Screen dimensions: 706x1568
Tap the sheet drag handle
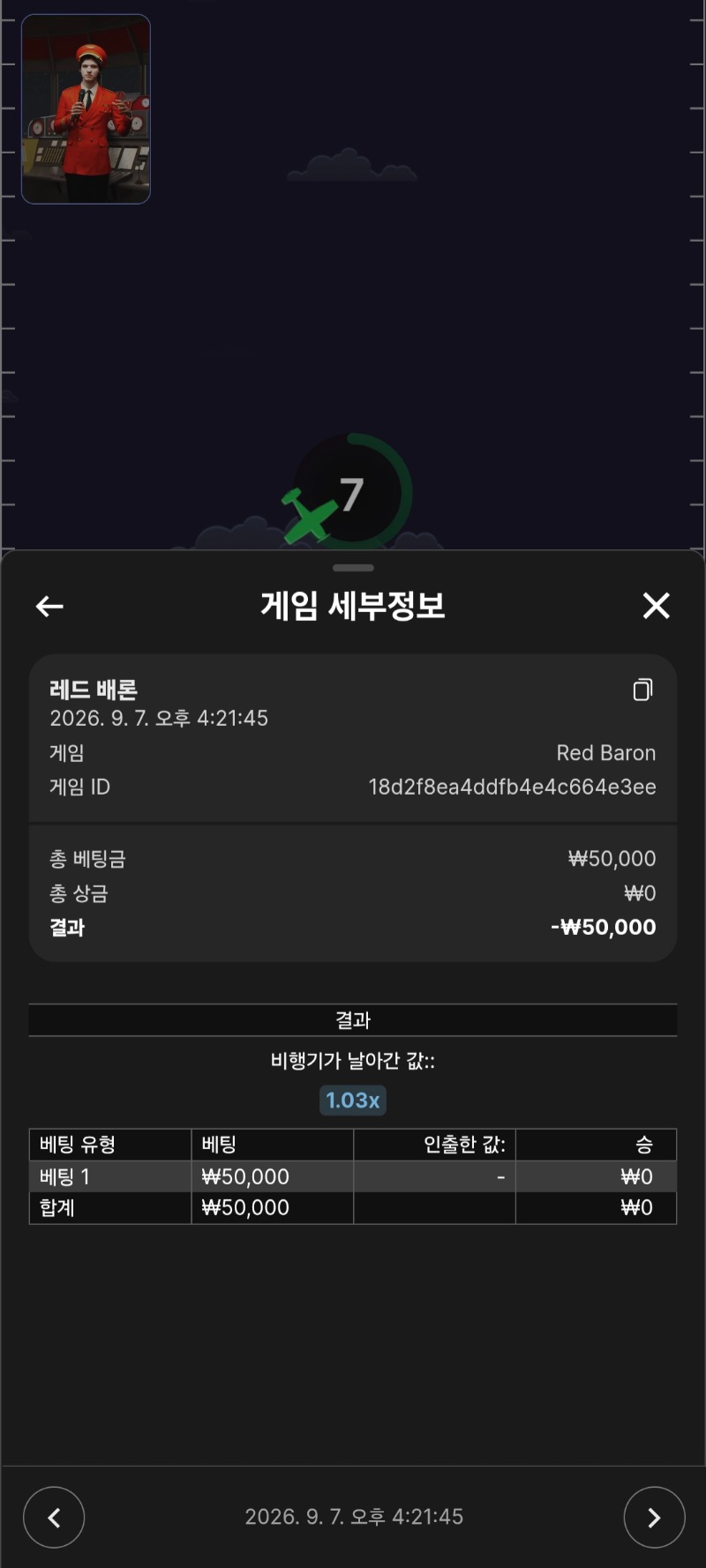(x=353, y=568)
